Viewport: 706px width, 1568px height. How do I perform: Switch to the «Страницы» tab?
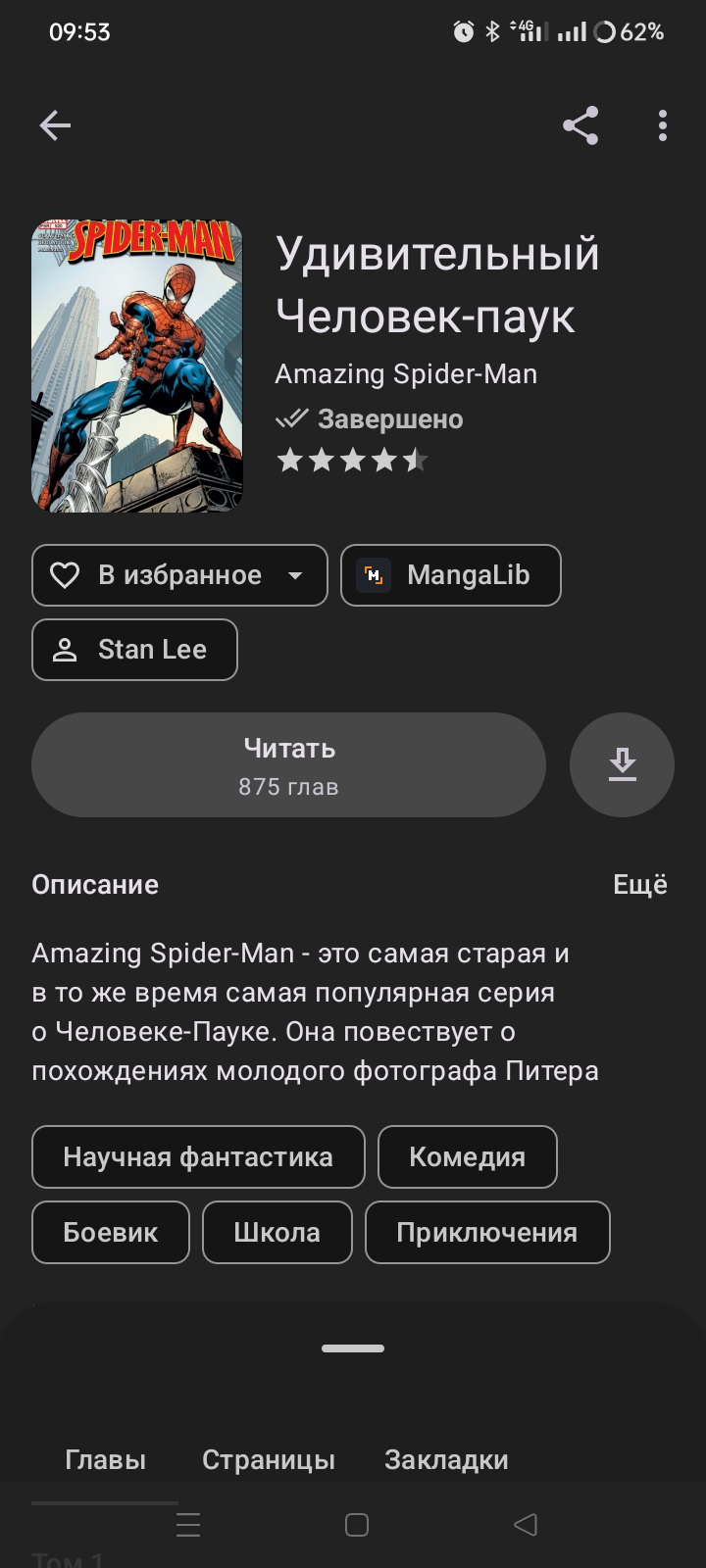[269, 1460]
